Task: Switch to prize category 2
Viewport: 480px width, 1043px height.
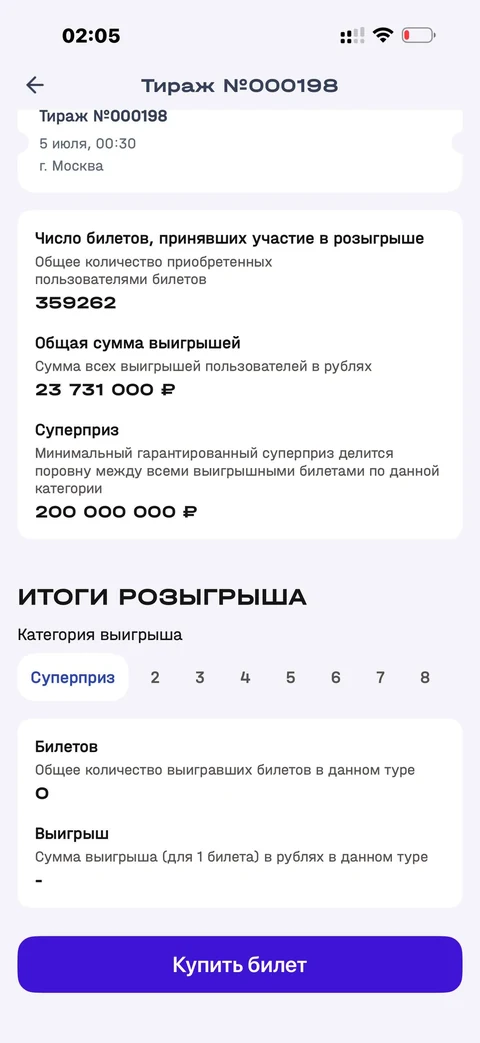Action: pyautogui.click(x=155, y=678)
